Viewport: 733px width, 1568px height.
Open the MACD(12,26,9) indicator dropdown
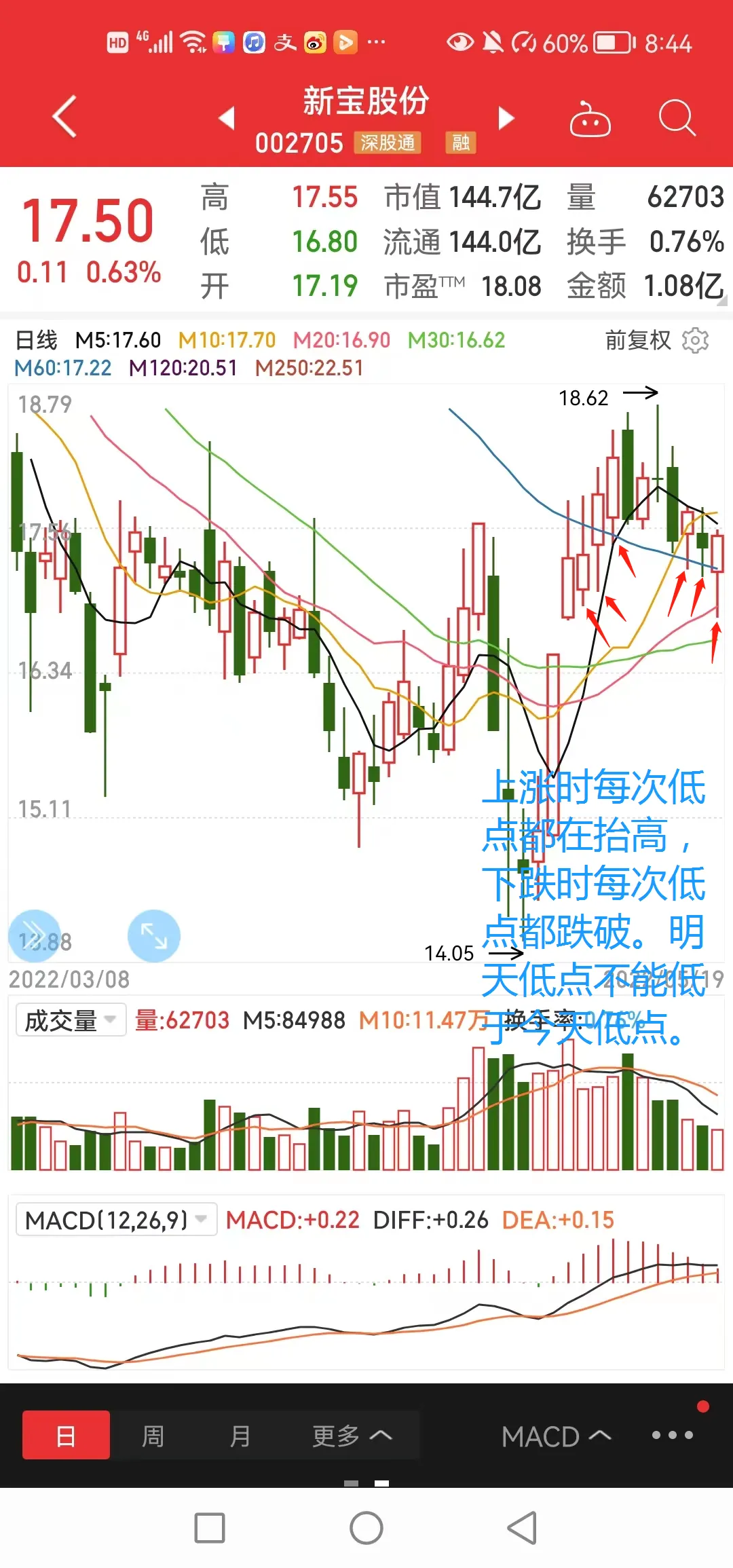[x=116, y=1220]
